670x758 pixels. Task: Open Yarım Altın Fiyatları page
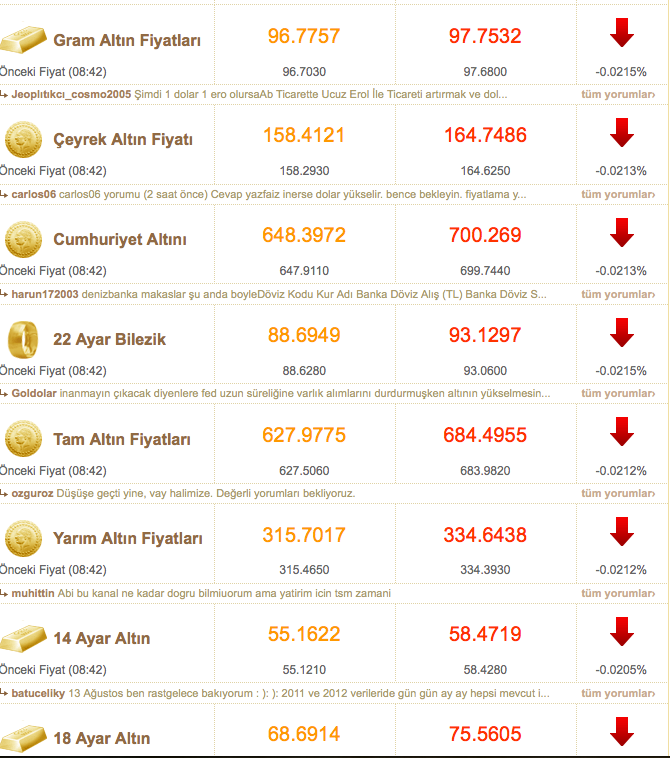(x=128, y=539)
